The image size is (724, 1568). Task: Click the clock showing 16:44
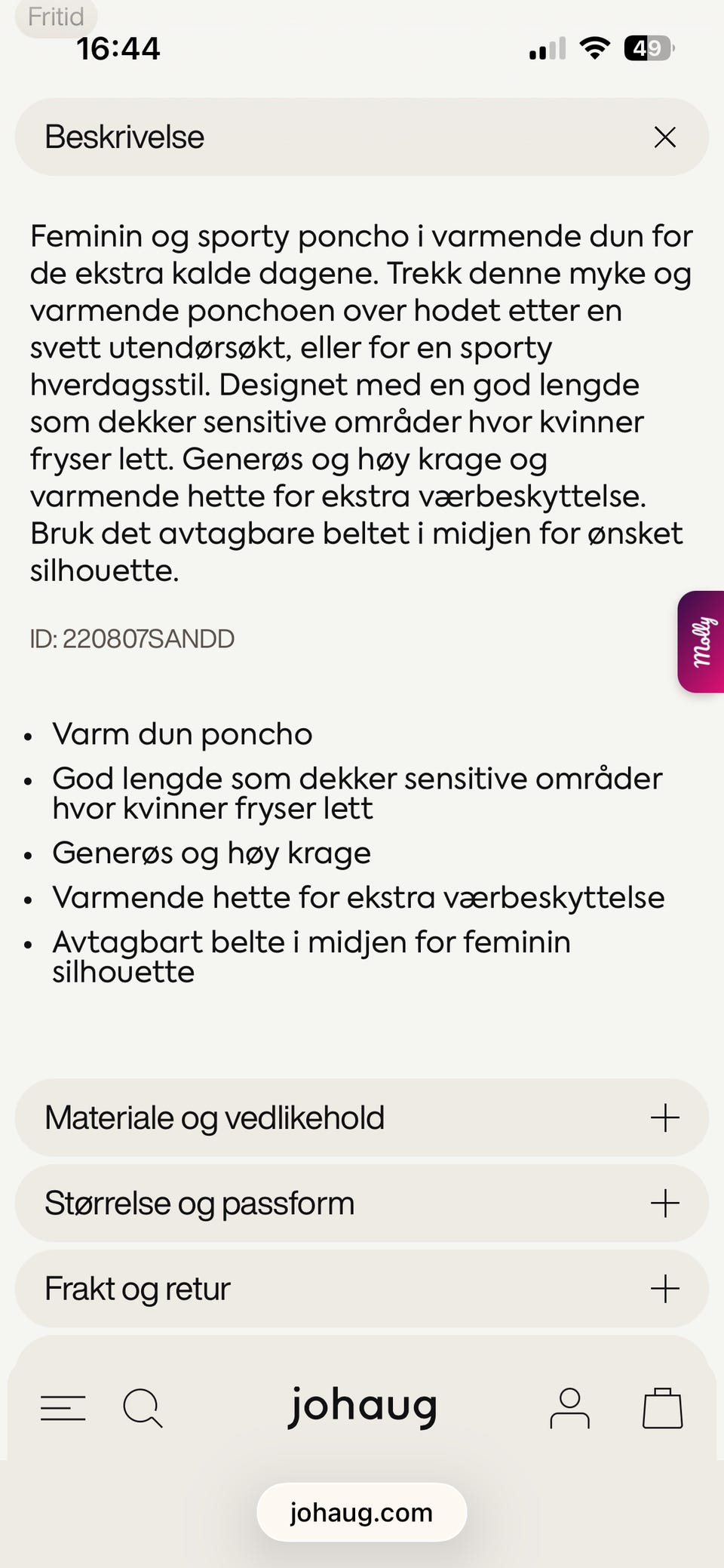pyautogui.click(x=118, y=50)
